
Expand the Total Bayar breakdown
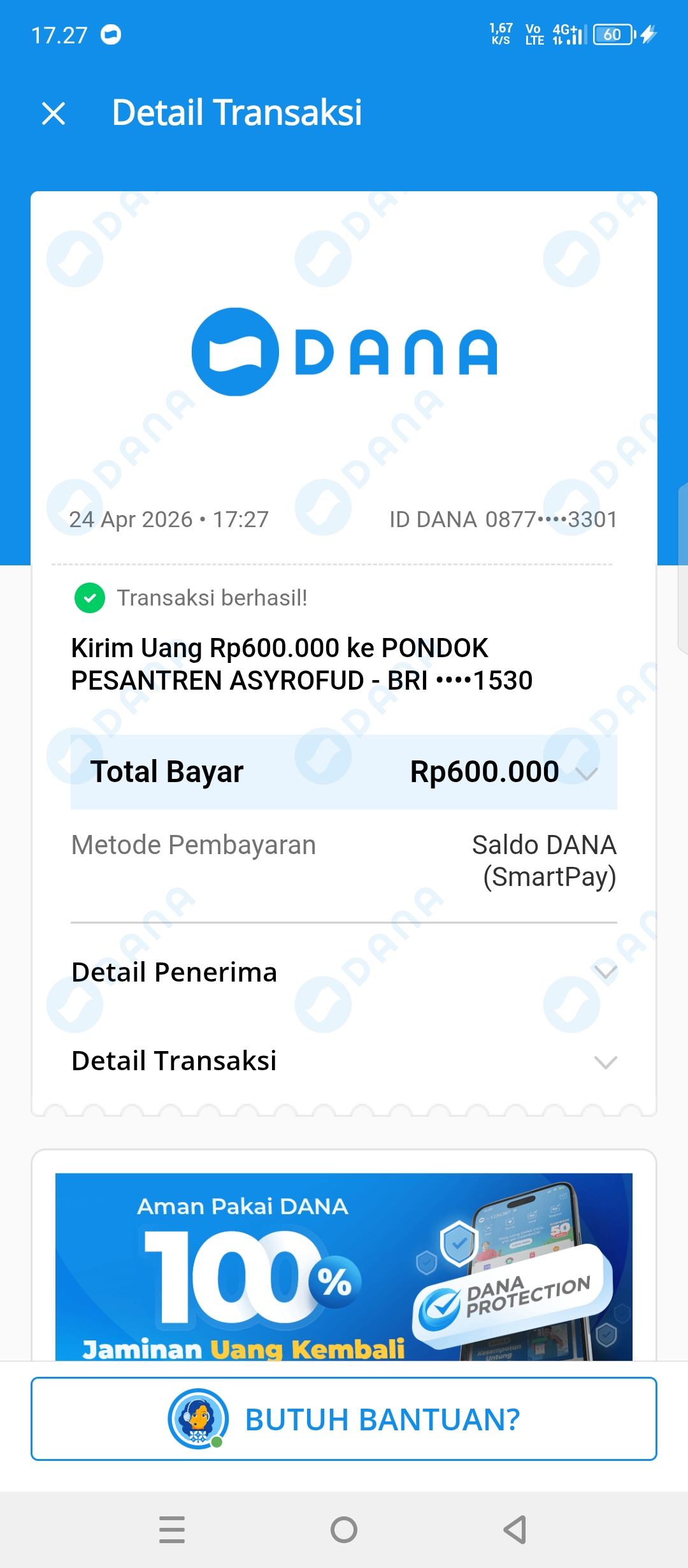point(586,773)
